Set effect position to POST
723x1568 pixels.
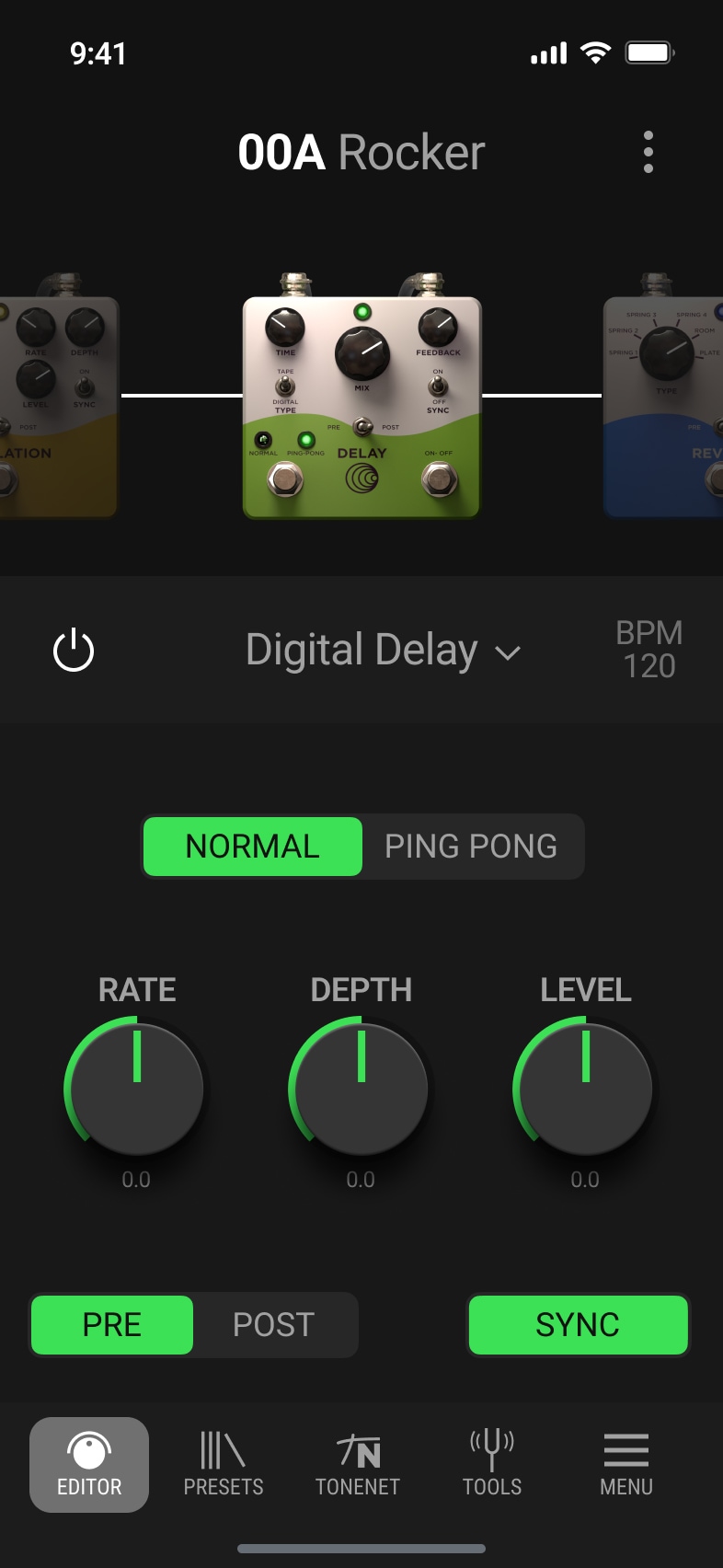(274, 1325)
